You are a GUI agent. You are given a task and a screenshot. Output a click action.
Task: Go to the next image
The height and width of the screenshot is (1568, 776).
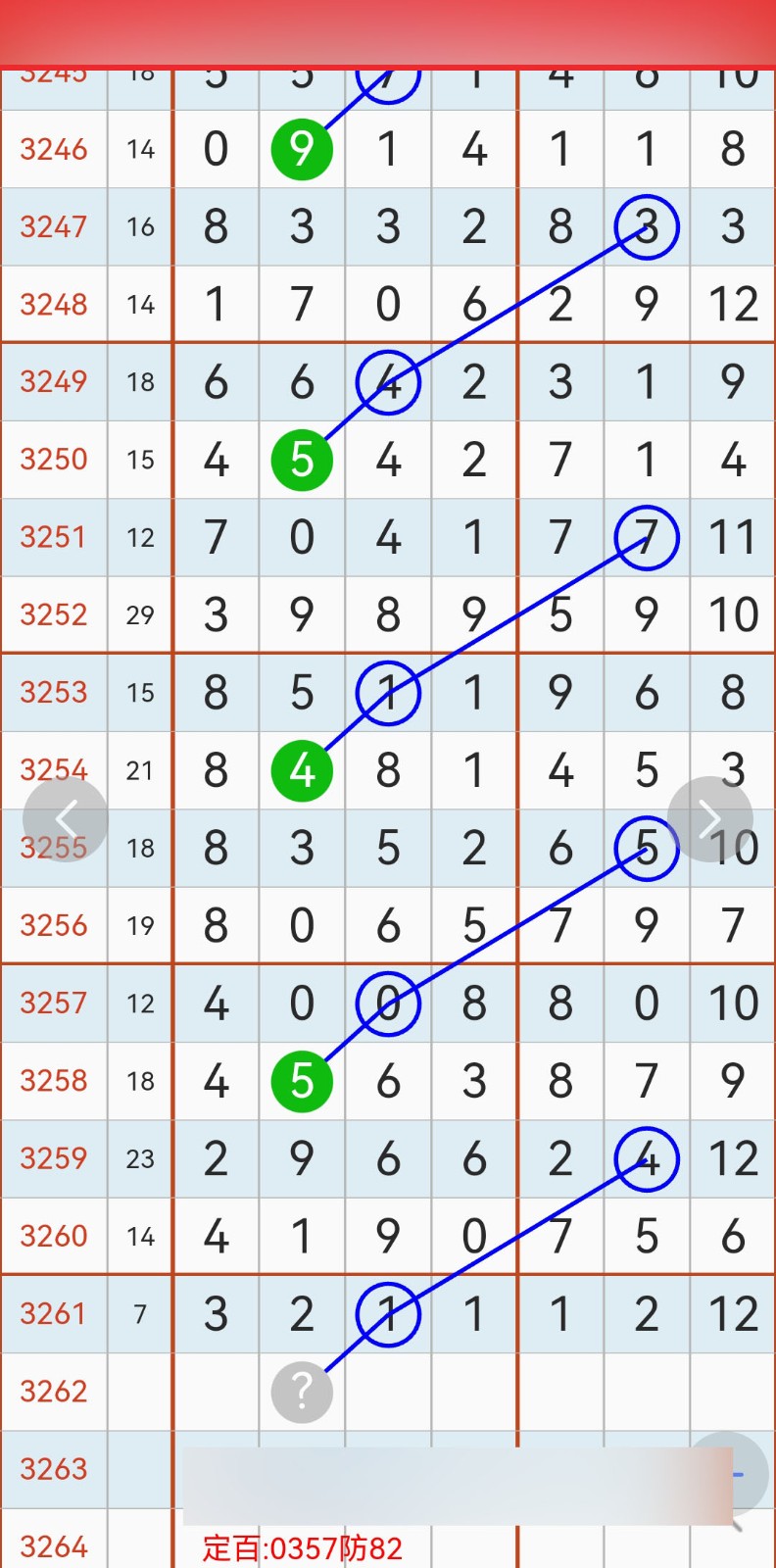click(709, 819)
